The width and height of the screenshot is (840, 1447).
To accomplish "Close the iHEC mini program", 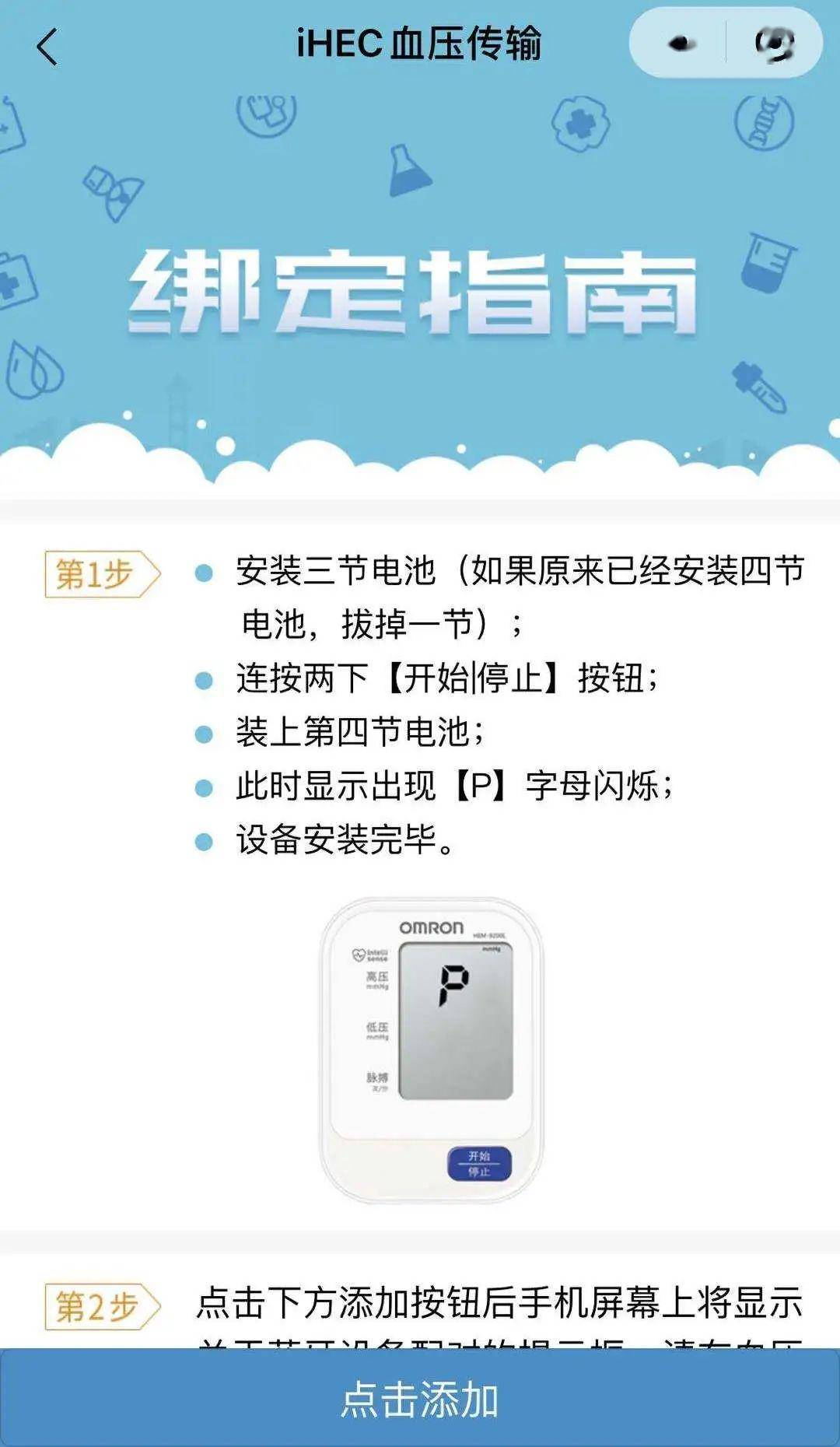I will (774, 44).
